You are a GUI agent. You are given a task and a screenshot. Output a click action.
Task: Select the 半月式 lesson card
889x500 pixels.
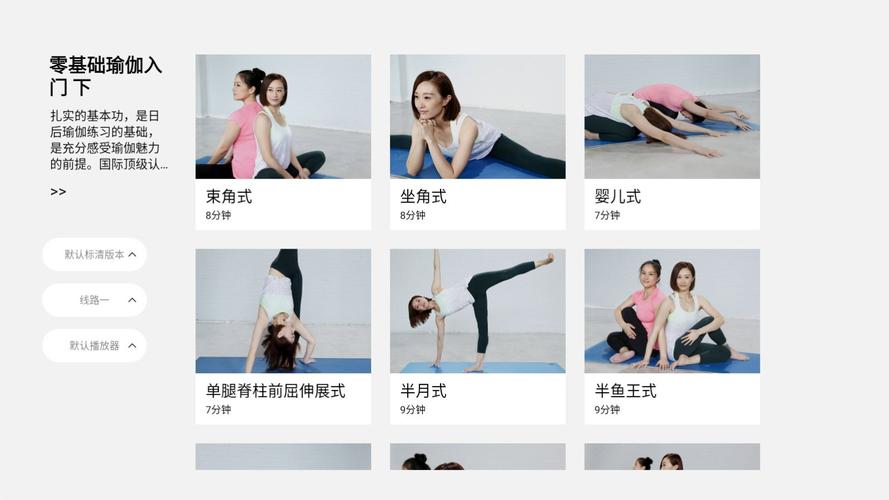point(477,335)
